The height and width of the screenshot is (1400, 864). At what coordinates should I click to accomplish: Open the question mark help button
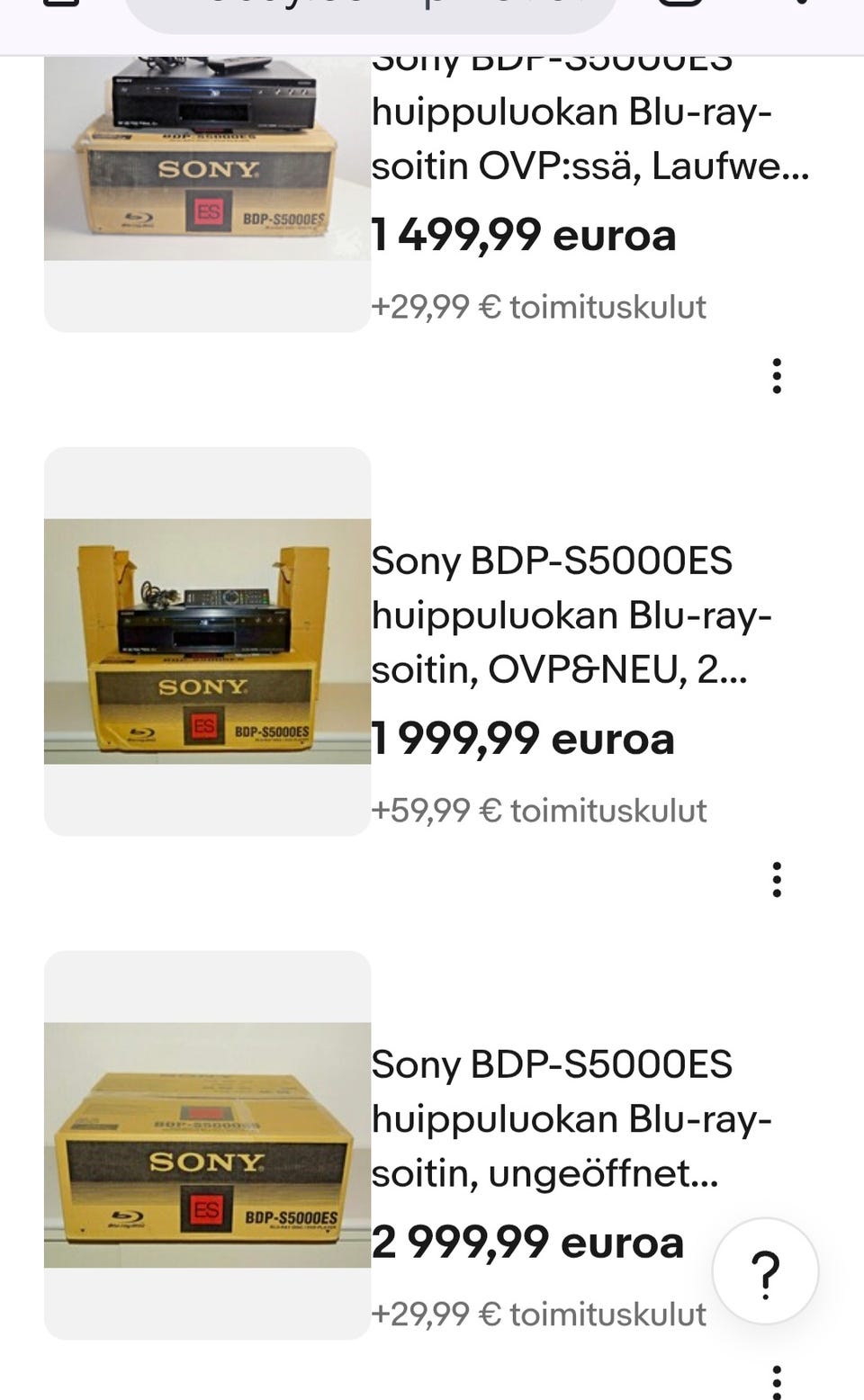tap(765, 1271)
